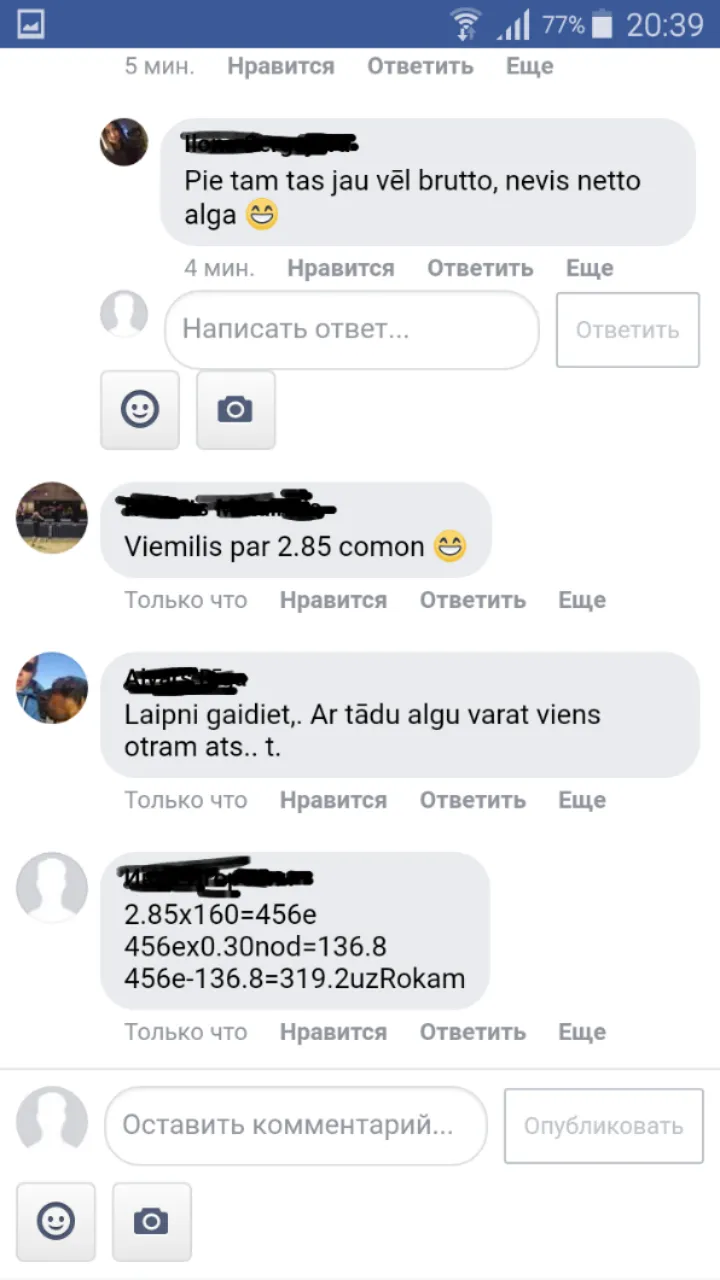The height and width of the screenshot is (1280, 720).
Task: Like the "Viemilis par 2.85 comon" comment
Action: click(333, 600)
